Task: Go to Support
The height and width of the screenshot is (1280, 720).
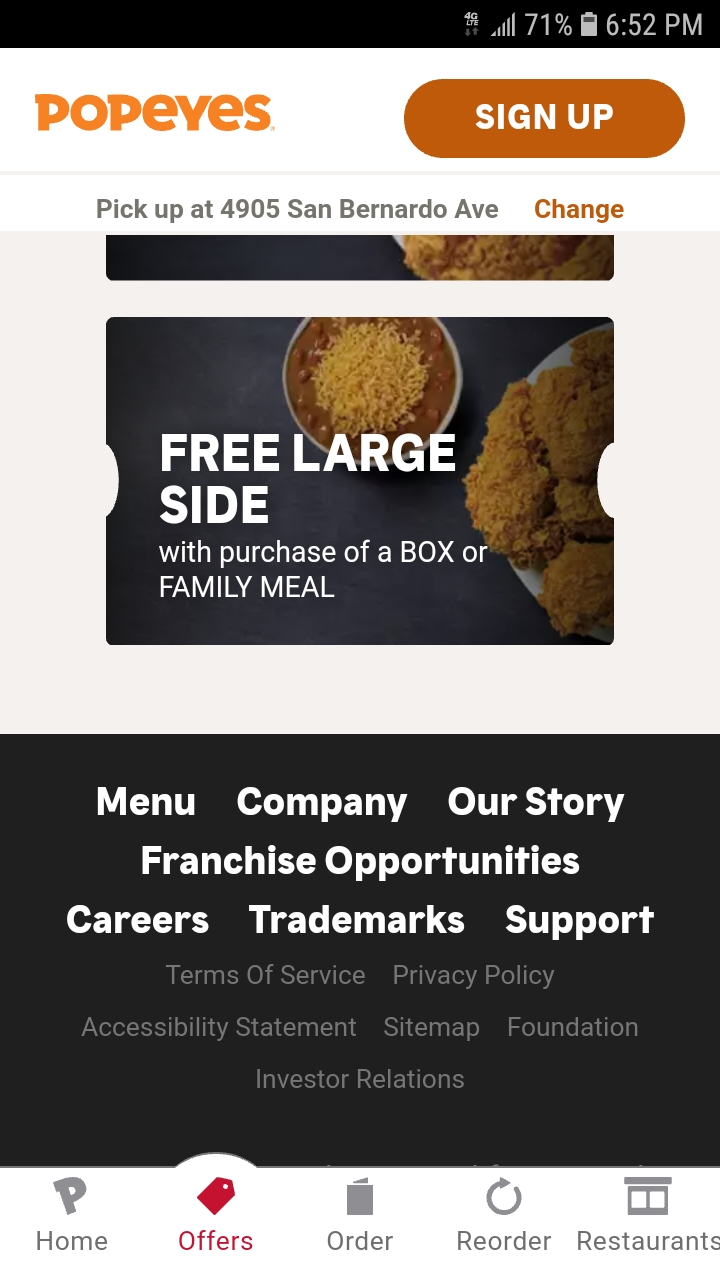Action: pos(579,919)
